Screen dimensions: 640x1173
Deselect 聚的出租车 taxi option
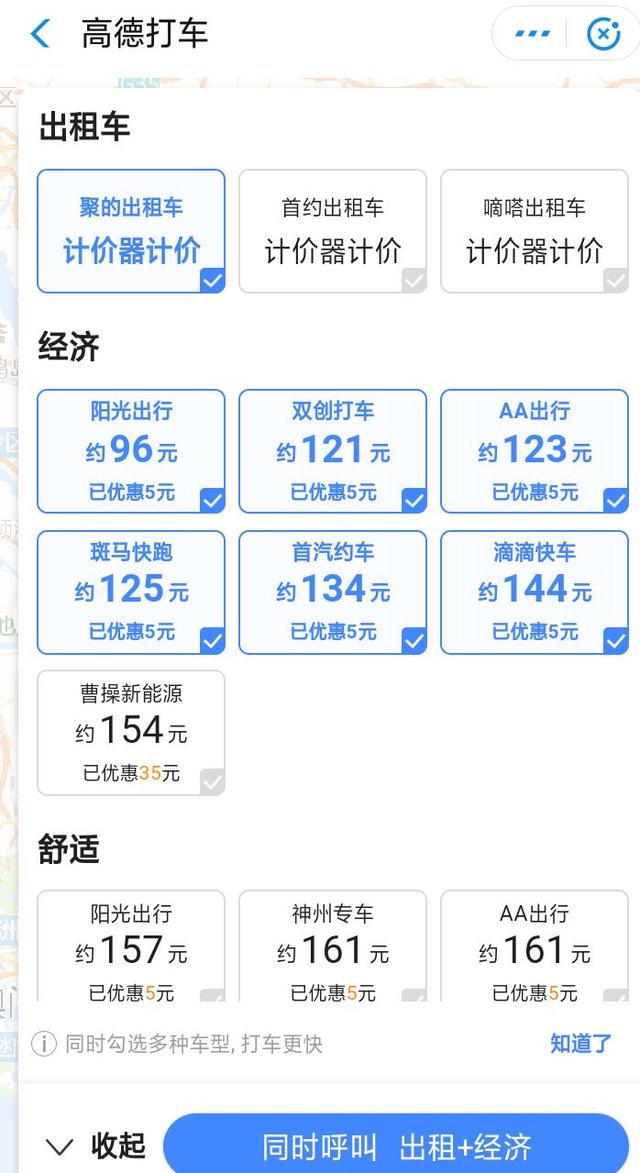click(x=131, y=231)
